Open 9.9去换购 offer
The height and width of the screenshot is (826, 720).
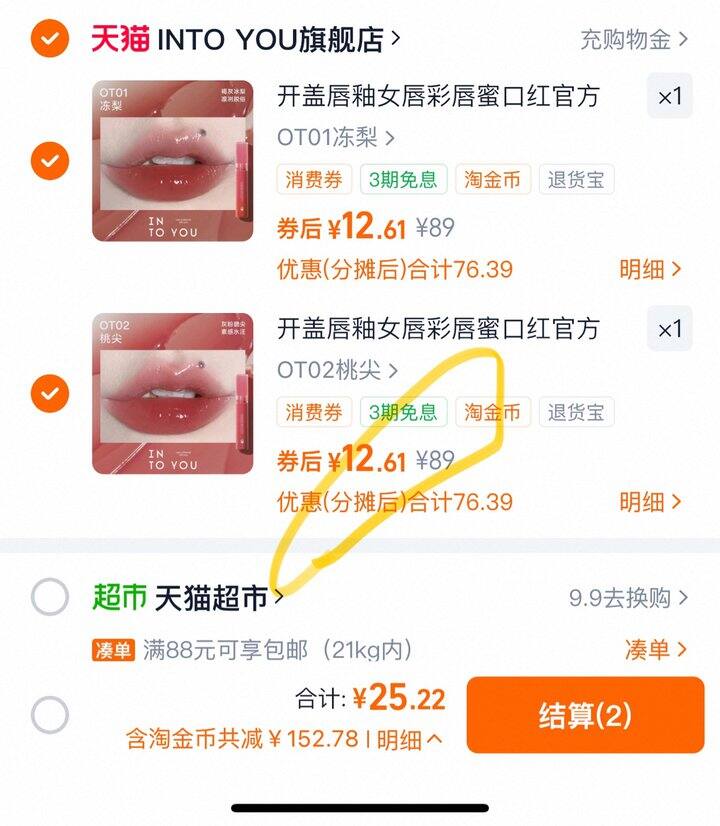[x=628, y=598]
